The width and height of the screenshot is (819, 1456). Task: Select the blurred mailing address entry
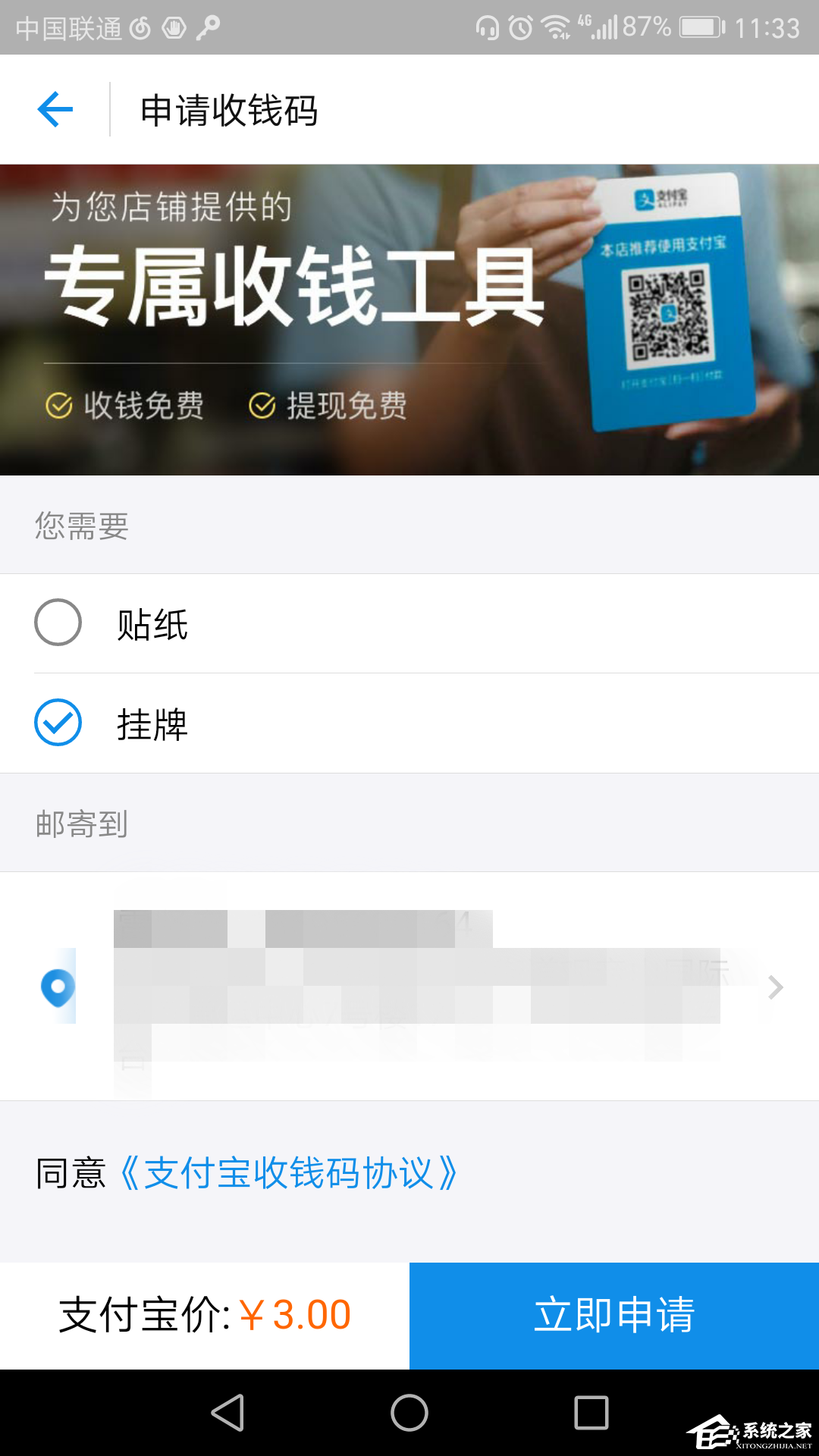click(x=409, y=987)
